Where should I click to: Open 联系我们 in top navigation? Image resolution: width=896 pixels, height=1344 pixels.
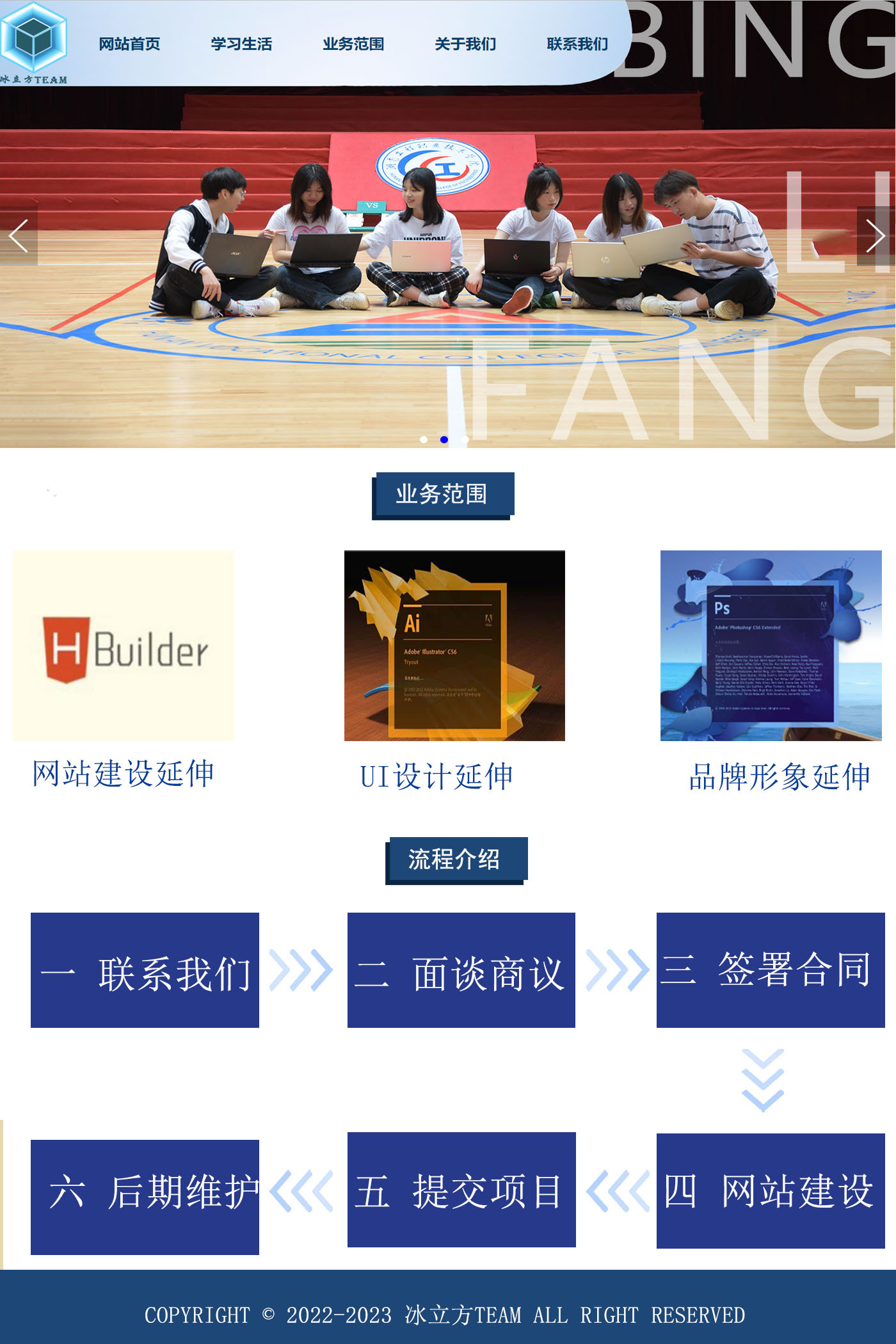pyautogui.click(x=577, y=44)
